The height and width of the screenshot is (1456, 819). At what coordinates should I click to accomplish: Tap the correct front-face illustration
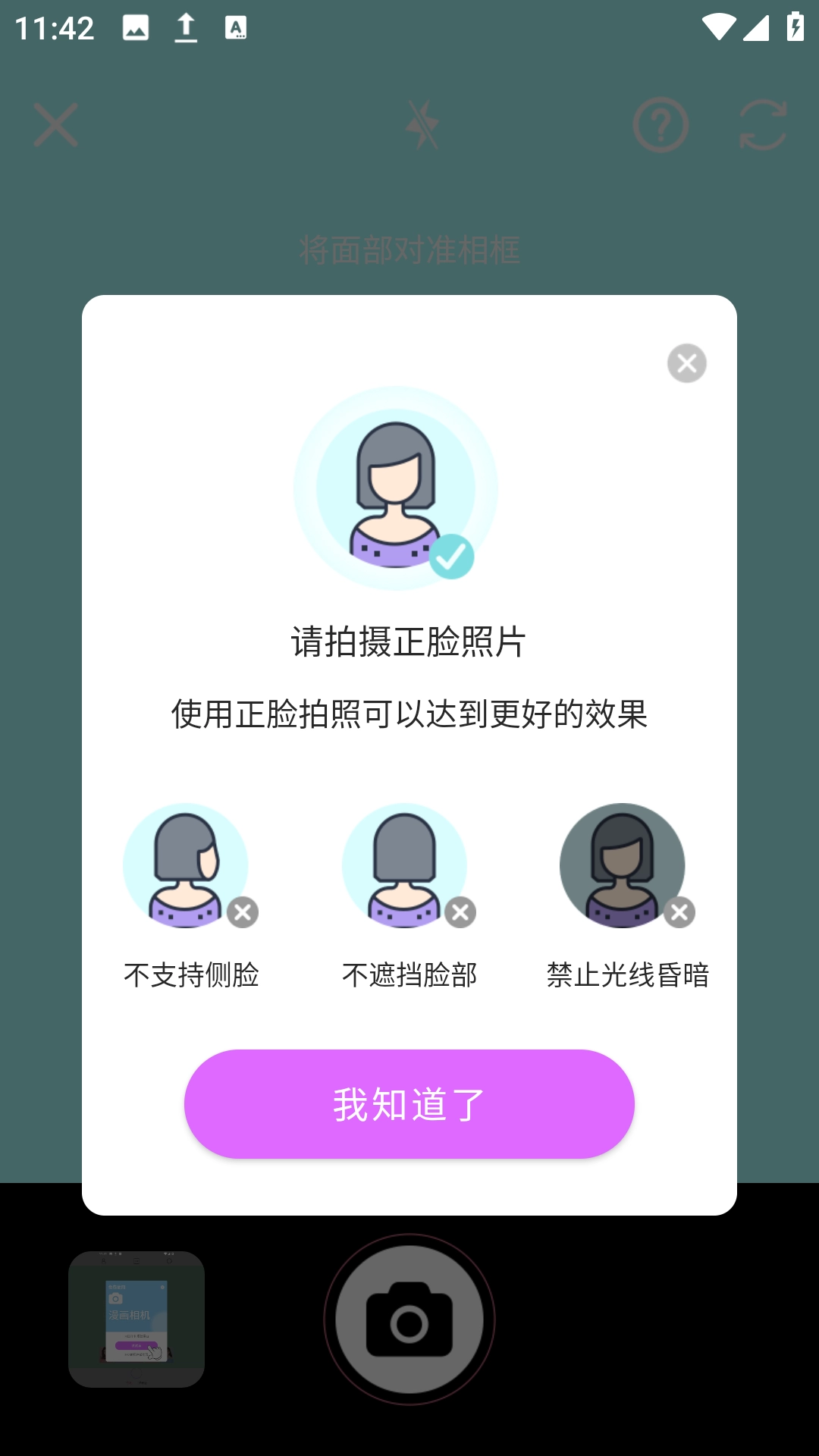pyautogui.click(x=394, y=489)
